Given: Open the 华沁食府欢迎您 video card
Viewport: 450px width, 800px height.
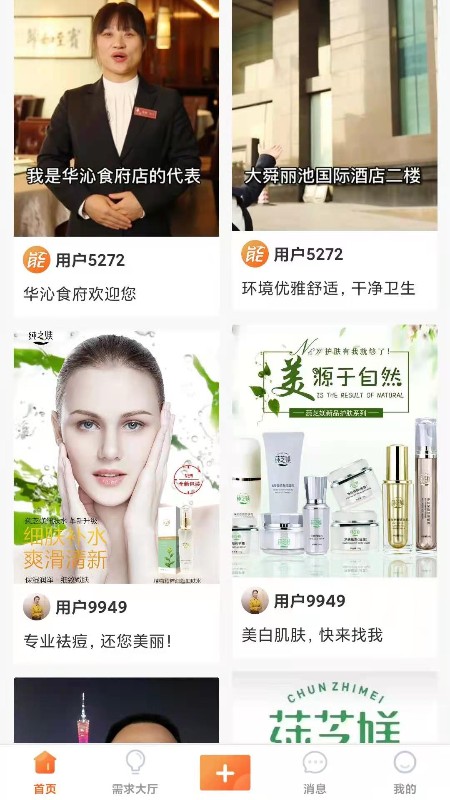Looking at the screenshot, I should click(116, 156).
